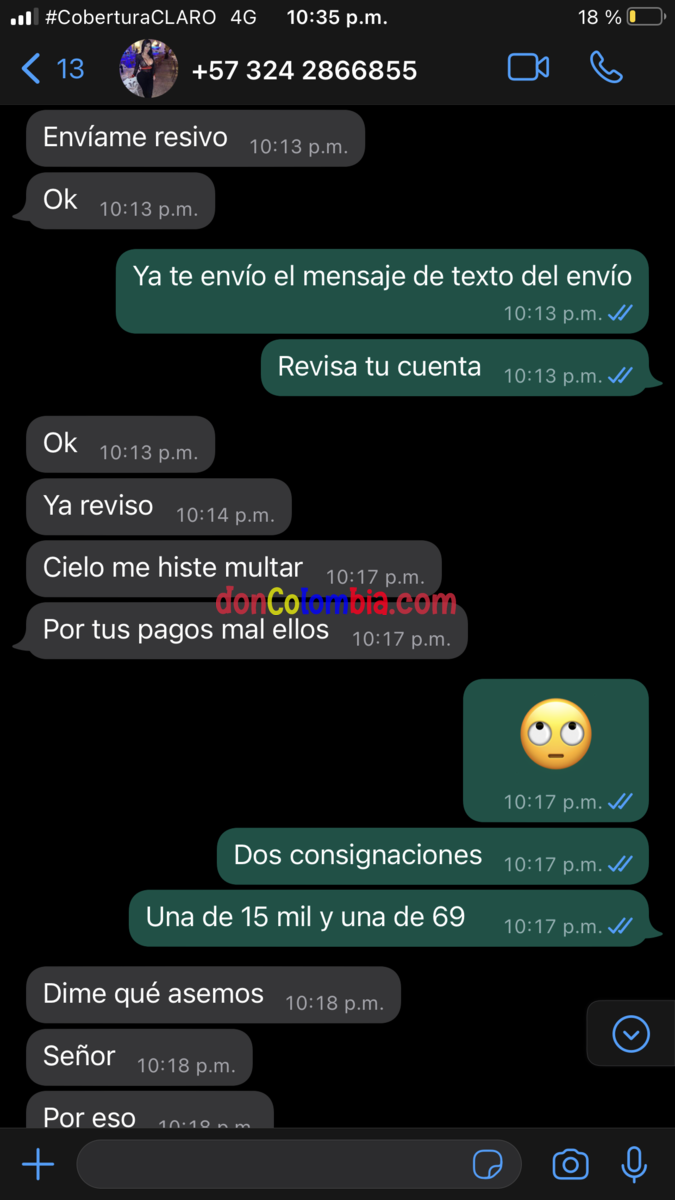Start a voice call with this contact

click(606, 68)
